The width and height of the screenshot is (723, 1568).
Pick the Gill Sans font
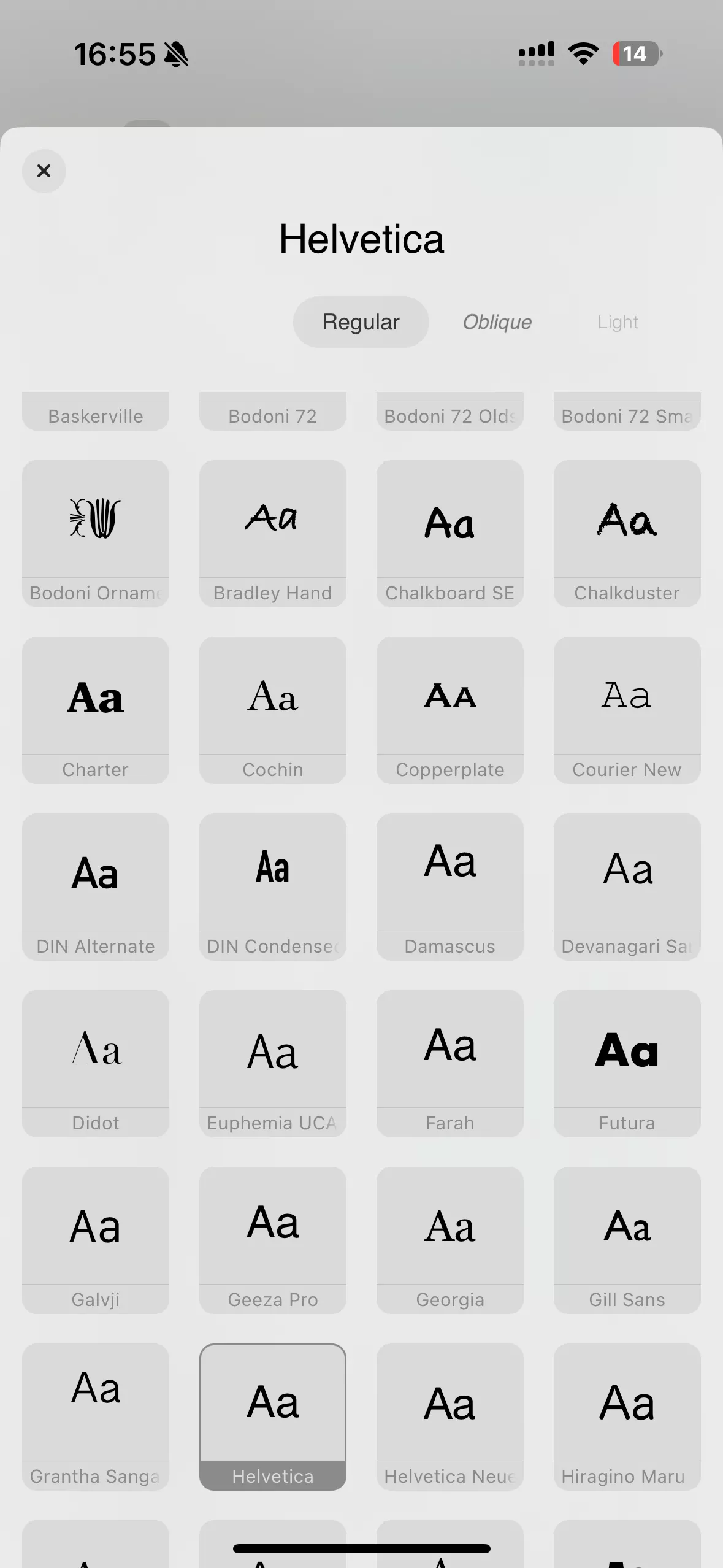click(627, 1239)
